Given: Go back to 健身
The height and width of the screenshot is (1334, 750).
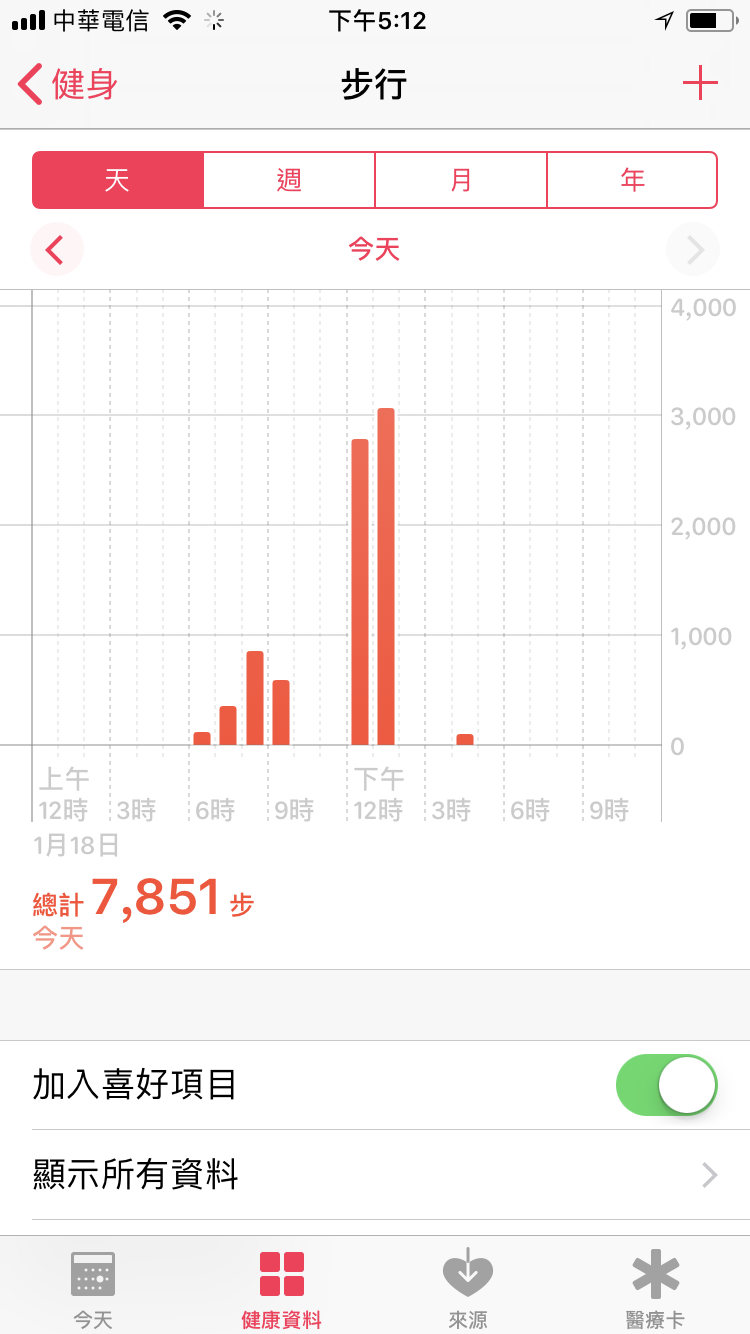Looking at the screenshot, I should point(68,84).
